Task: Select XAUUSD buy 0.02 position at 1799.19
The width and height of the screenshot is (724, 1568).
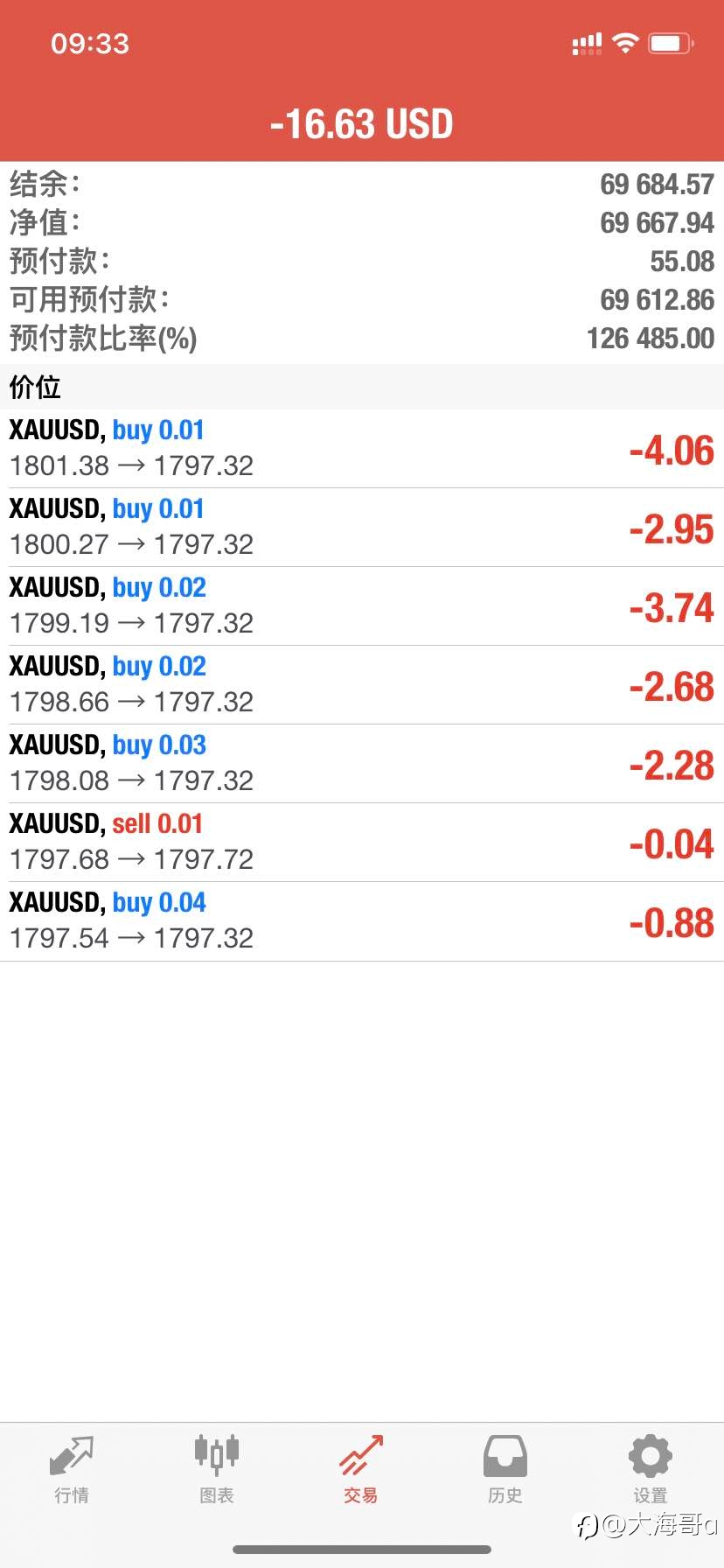Action: (362, 606)
